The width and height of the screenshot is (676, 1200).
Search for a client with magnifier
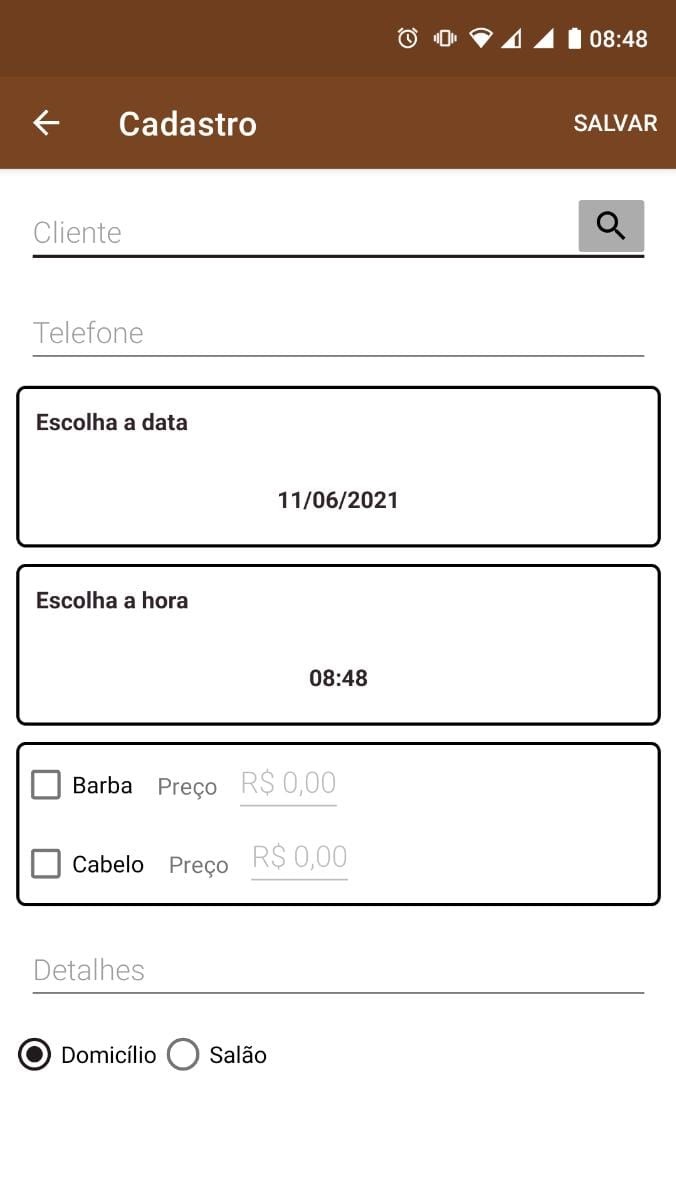point(611,226)
